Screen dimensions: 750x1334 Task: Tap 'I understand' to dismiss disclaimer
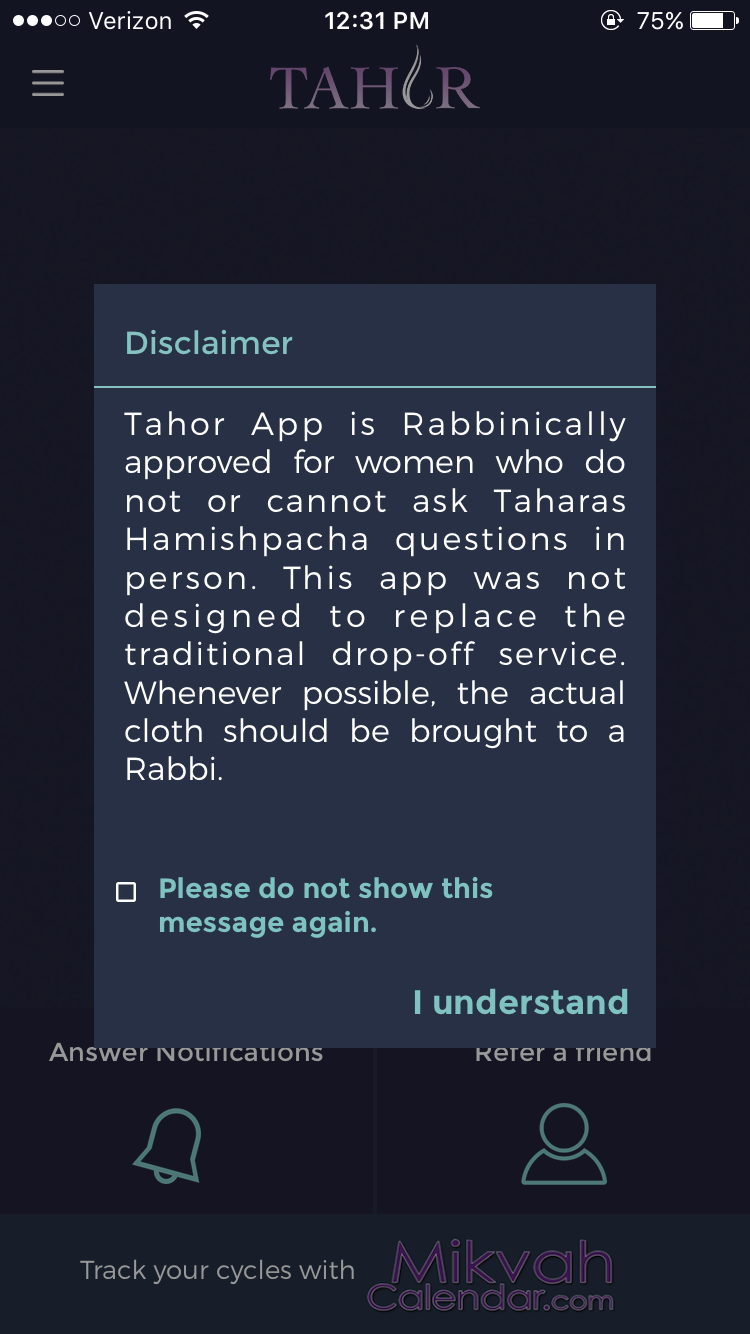click(520, 1001)
